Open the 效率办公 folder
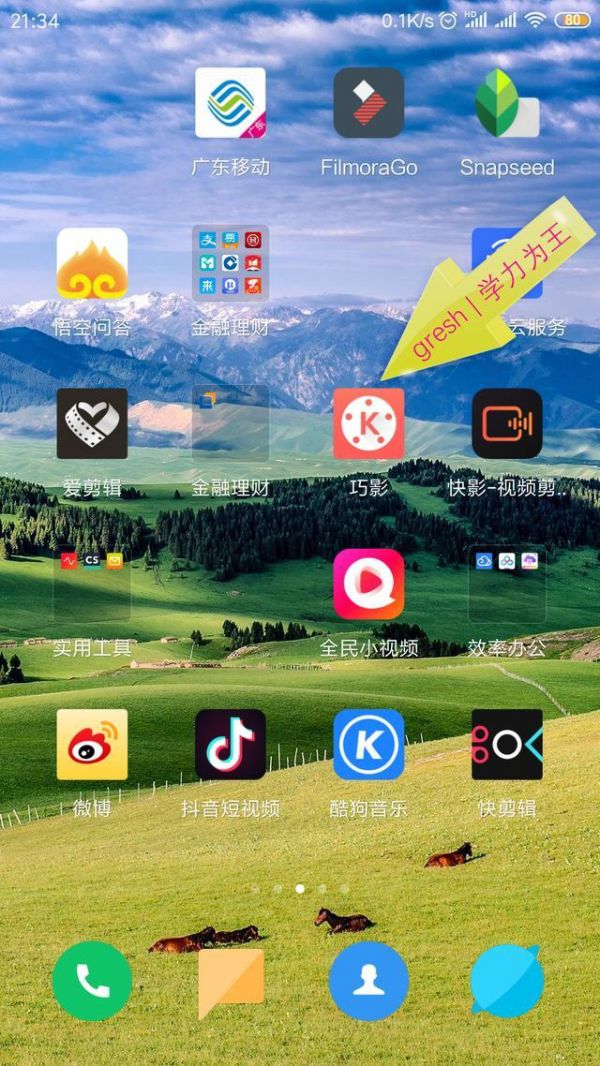 point(507,585)
